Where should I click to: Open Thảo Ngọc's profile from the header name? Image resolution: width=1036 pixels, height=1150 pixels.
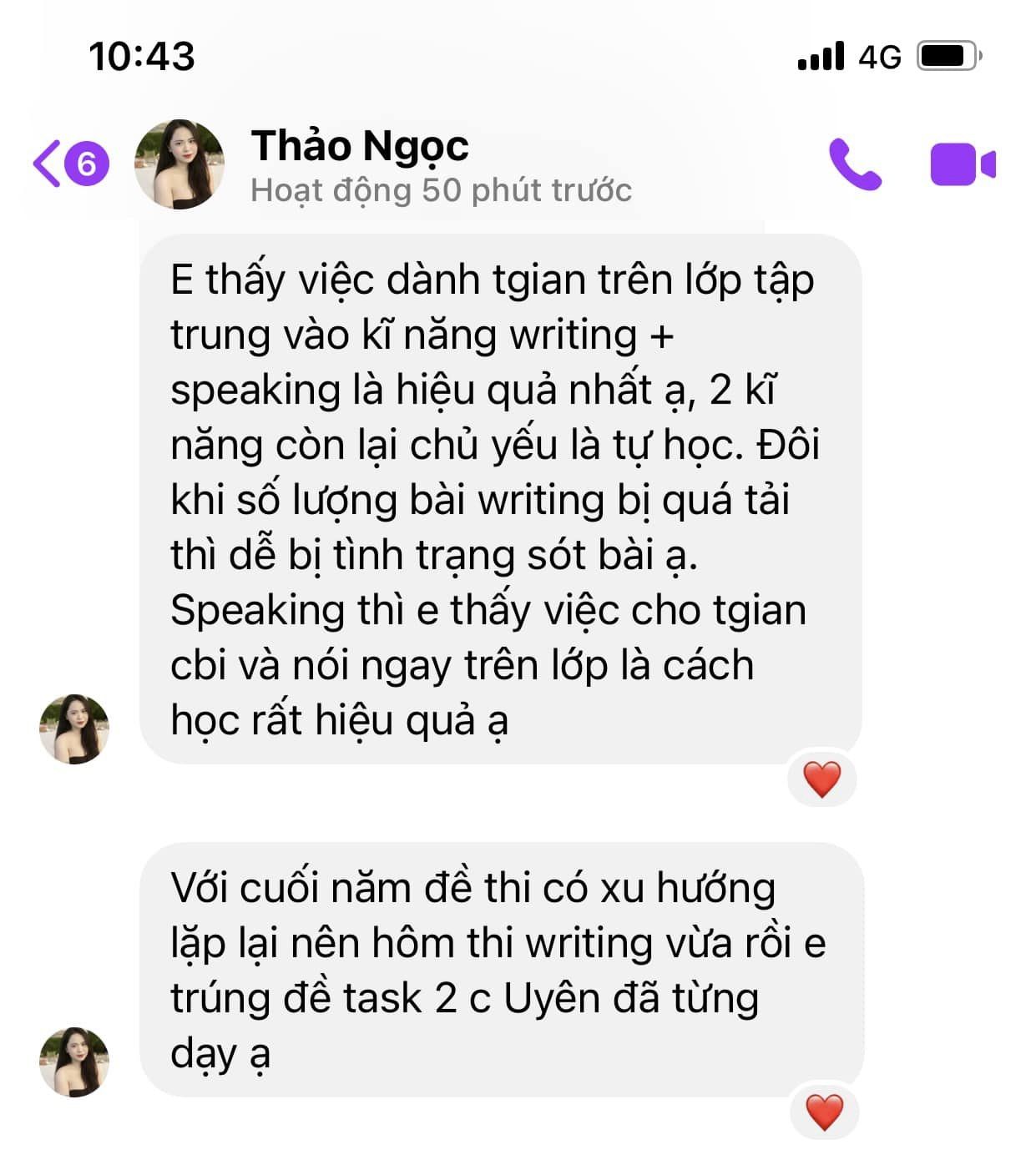pyautogui.click(x=360, y=147)
